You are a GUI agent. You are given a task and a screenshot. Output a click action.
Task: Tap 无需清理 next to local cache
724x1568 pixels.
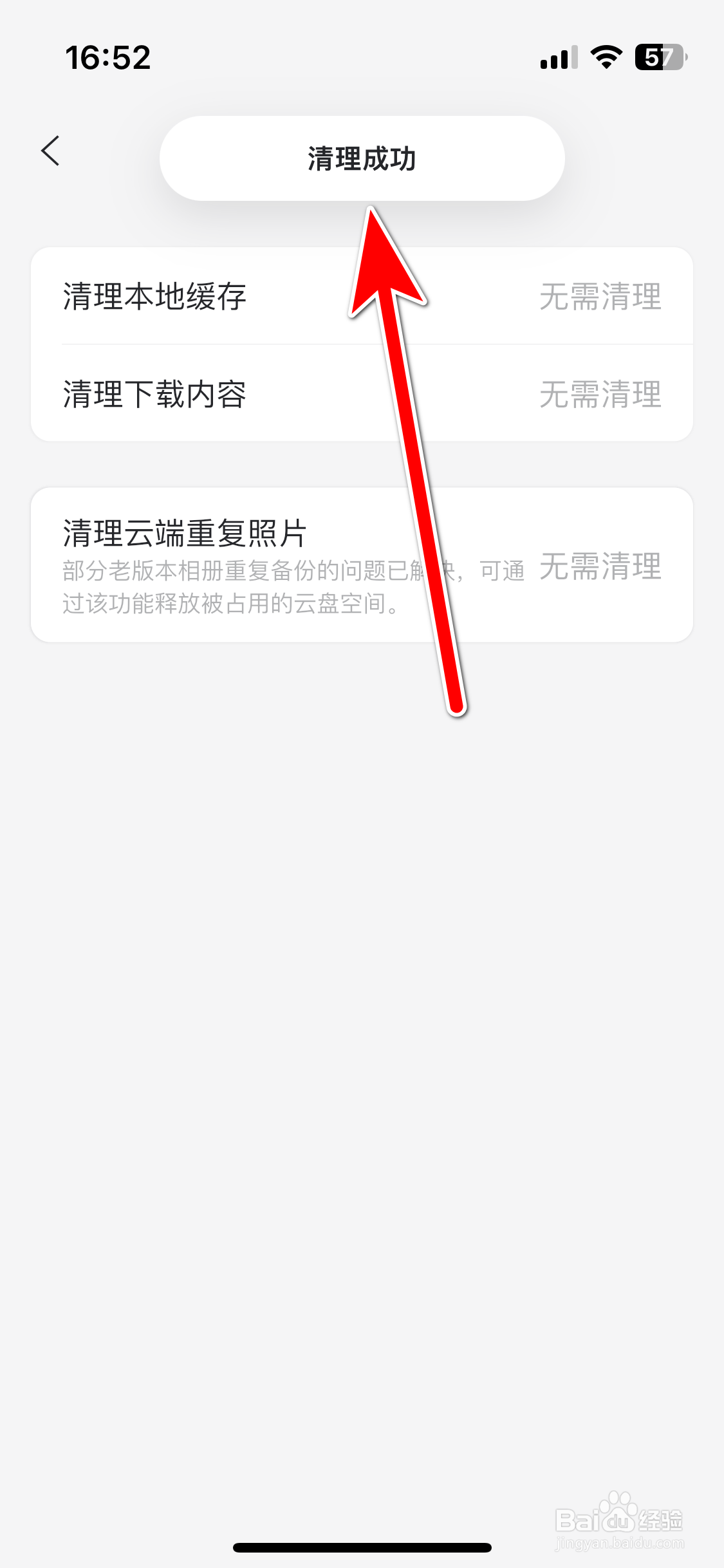pyautogui.click(x=600, y=297)
